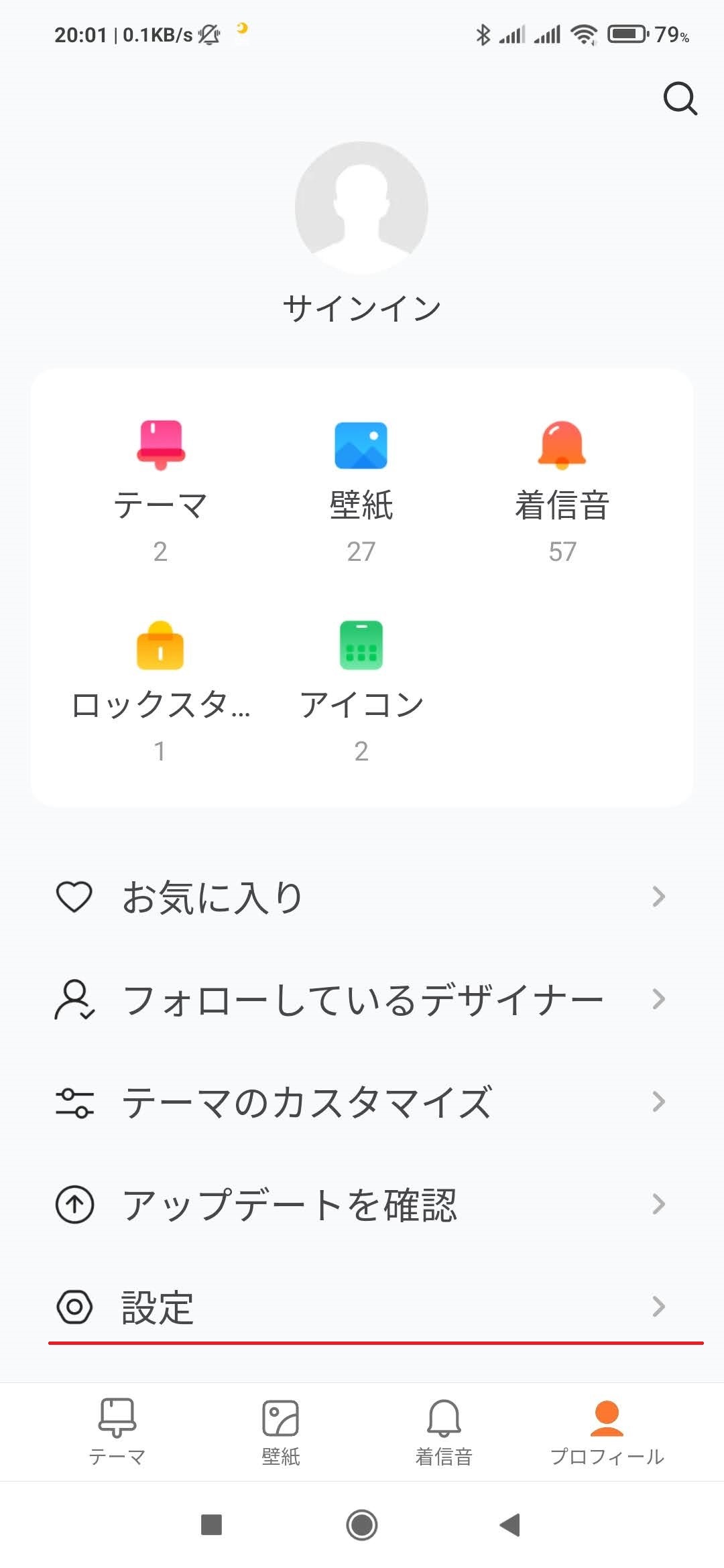This screenshot has width=724, height=1568.
Task: Open テーマのカスタマイズ
Action: (362, 1102)
